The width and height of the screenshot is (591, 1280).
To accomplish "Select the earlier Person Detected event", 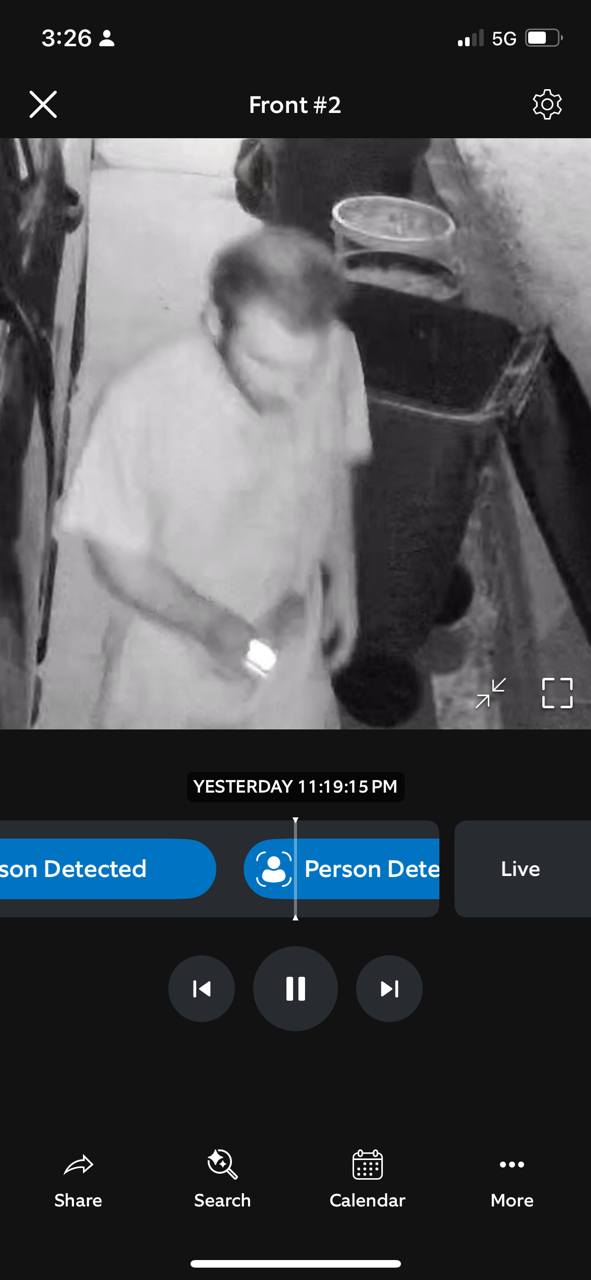I will (x=107, y=869).
